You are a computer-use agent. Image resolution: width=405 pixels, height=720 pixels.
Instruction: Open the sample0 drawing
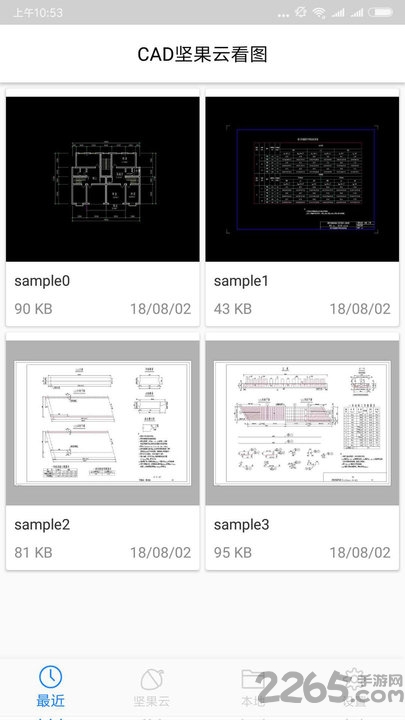[x=102, y=208]
